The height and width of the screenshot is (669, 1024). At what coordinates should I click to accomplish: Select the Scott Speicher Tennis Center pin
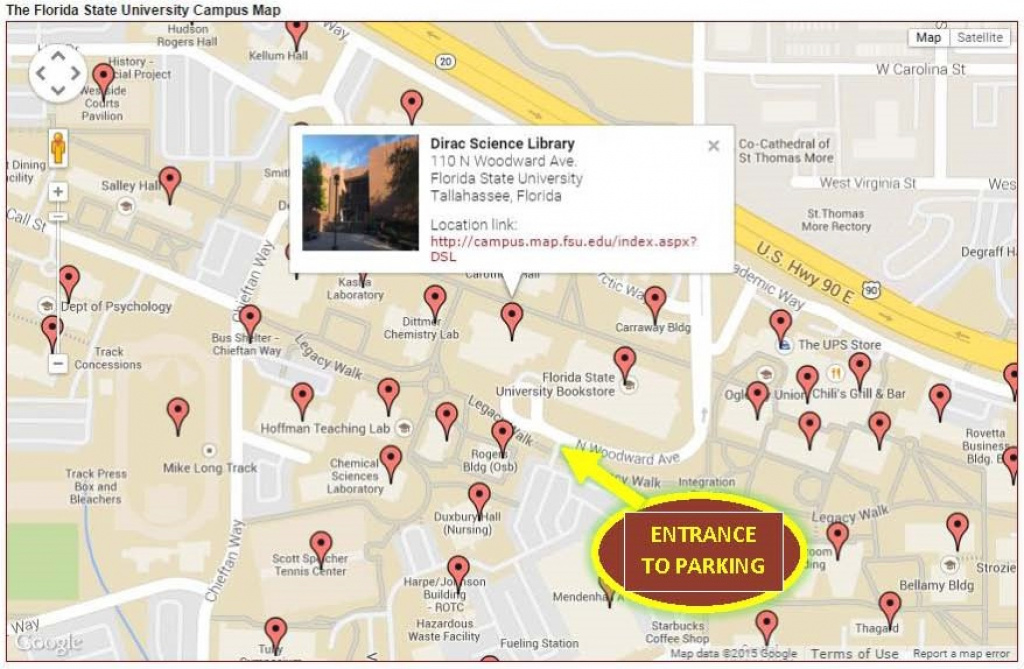click(320, 545)
